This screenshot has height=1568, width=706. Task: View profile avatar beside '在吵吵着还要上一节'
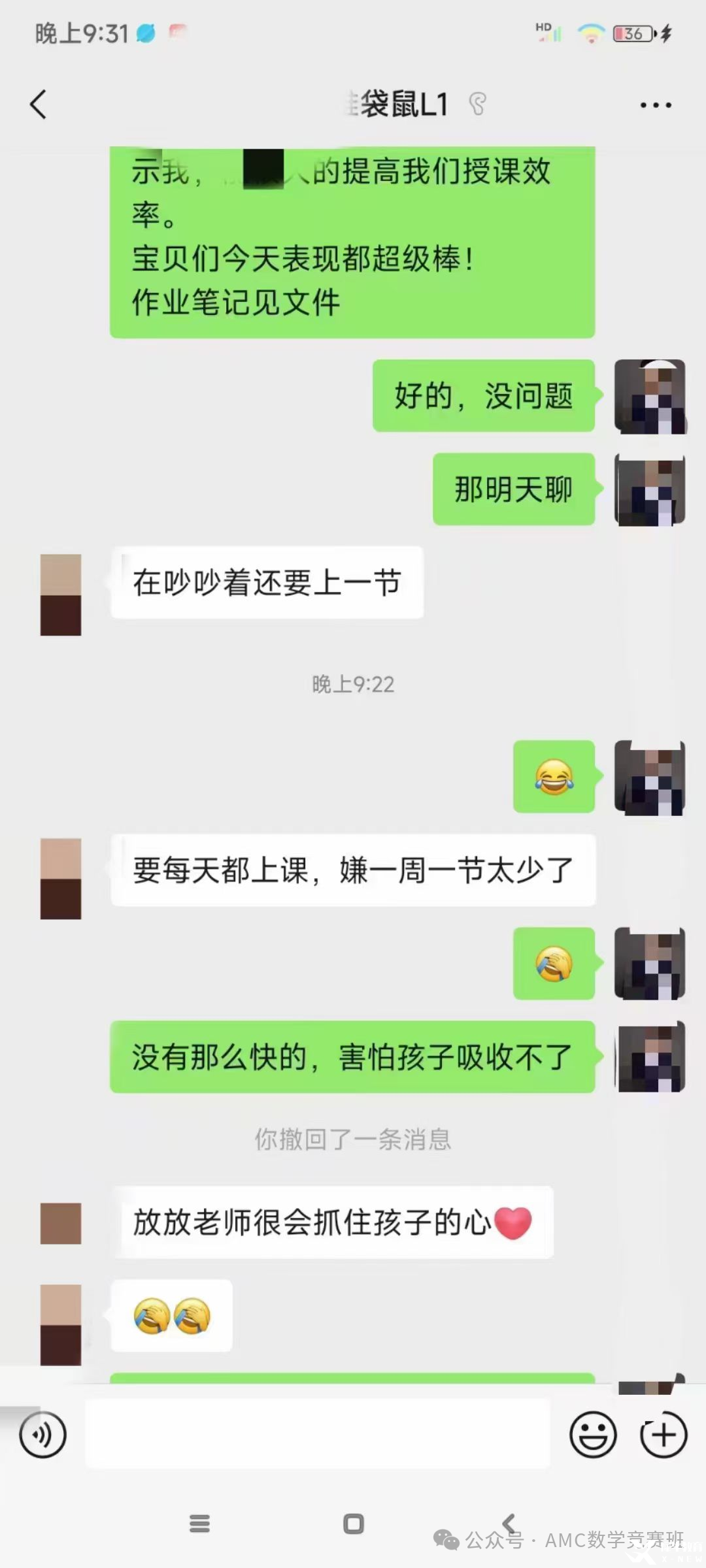(x=61, y=595)
